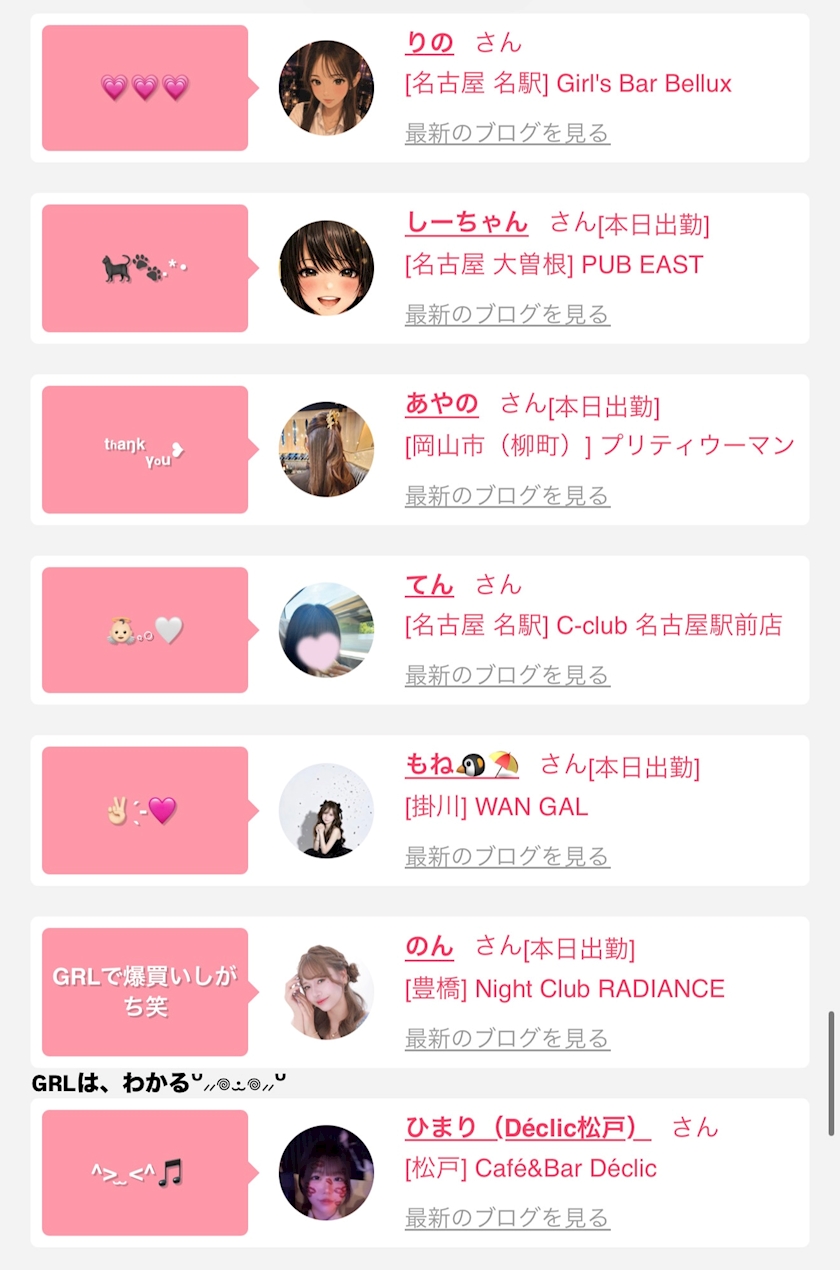Viewport: 840px width, 1270px height.
Task: Open もね's profile name link
Action: coord(462,765)
